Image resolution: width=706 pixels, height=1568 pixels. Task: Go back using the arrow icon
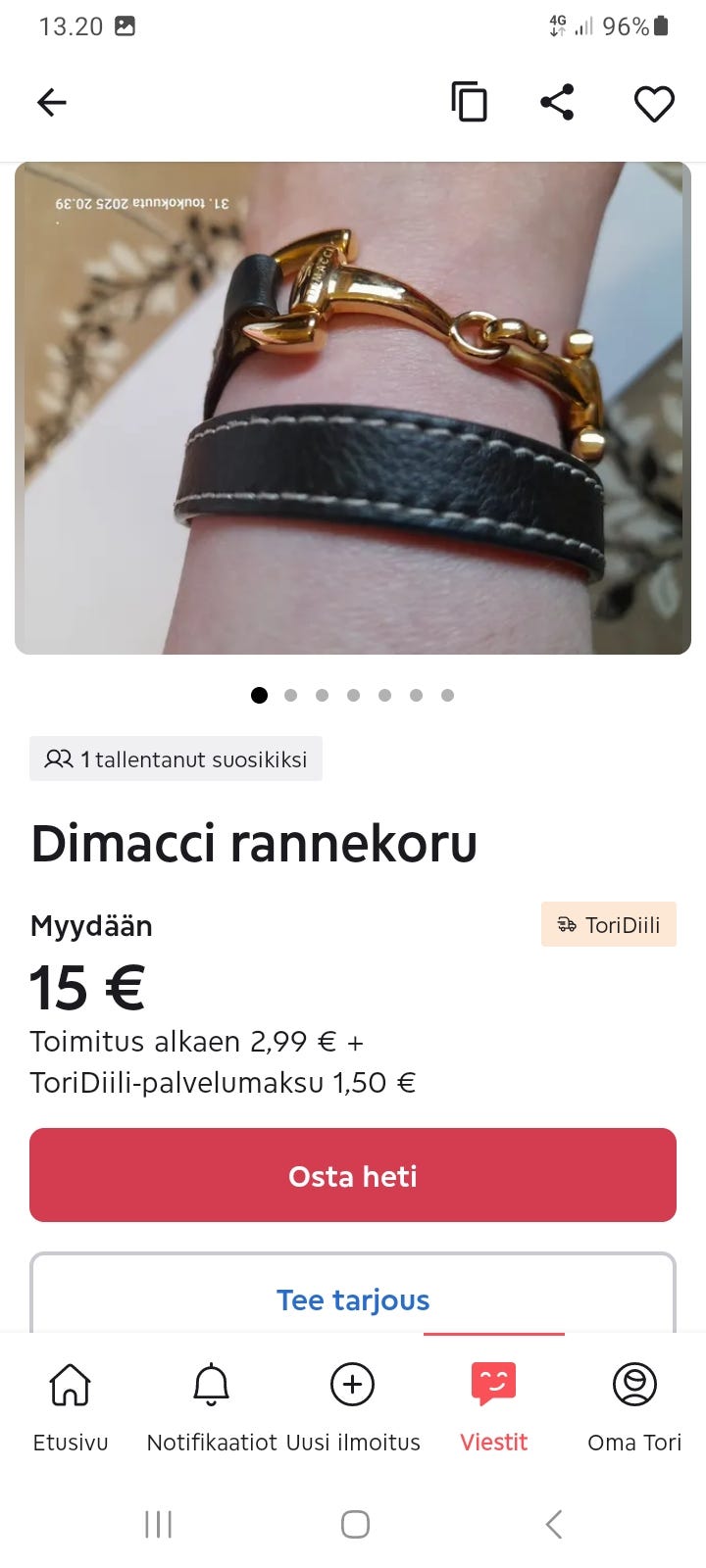[51, 101]
